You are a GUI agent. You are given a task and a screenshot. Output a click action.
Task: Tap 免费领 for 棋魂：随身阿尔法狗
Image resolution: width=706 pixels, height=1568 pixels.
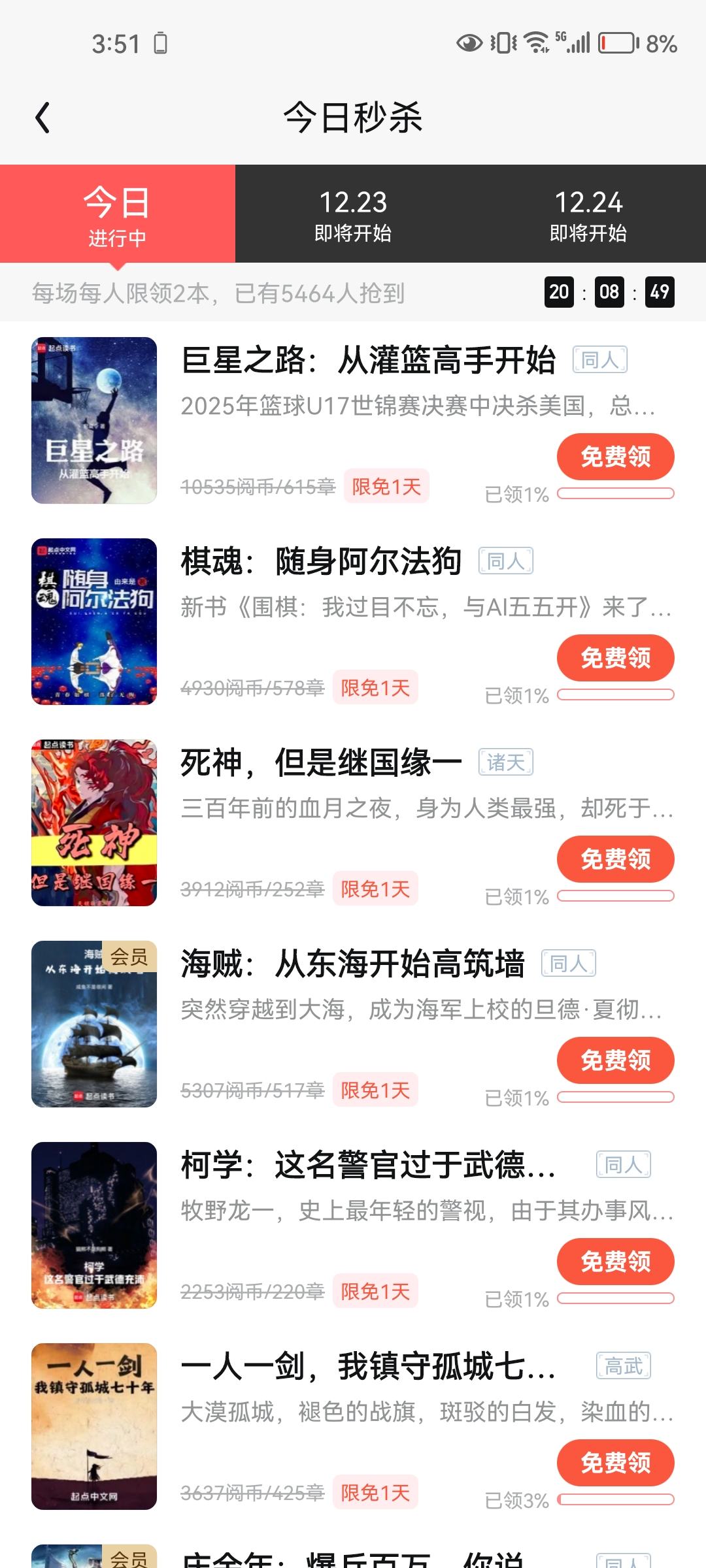click(x=615, y=658)
